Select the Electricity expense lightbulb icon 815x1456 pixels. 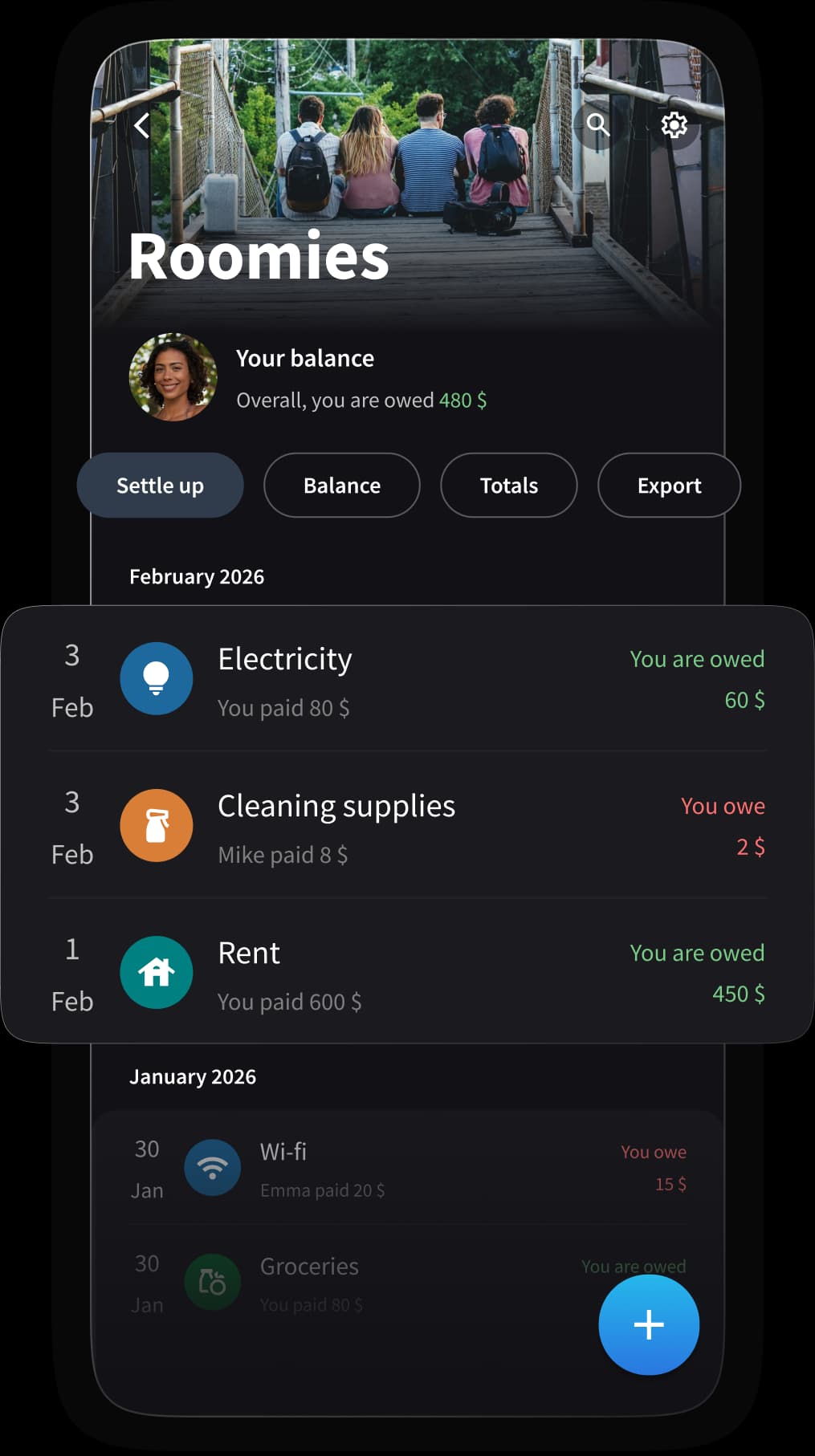click(156, 678)
